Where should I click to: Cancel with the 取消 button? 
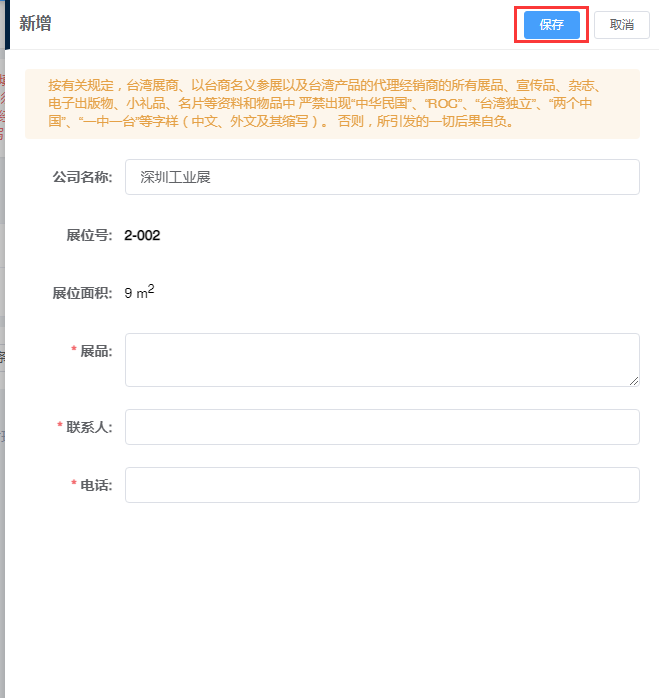tap(621, 25)
